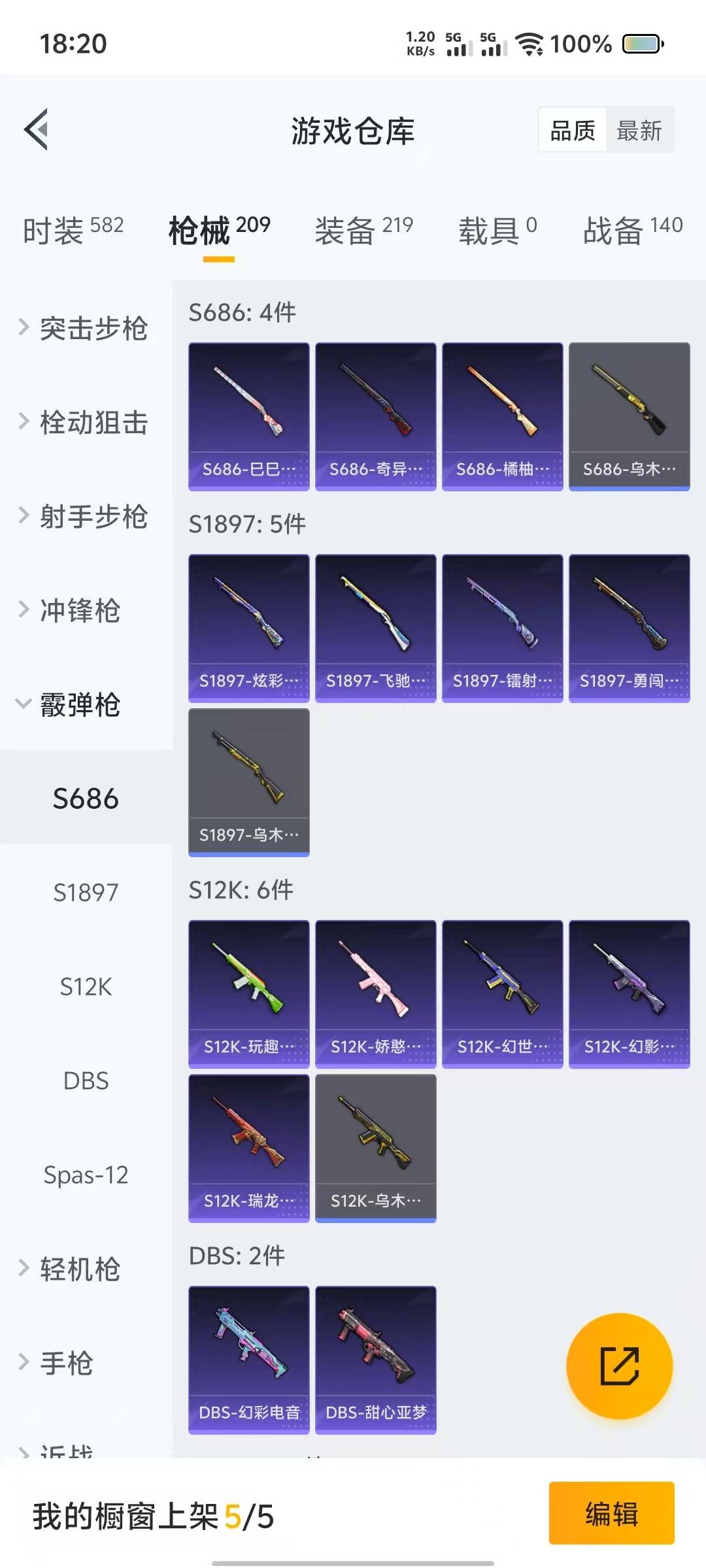Sort the warehouse by 最新

point(639,131)
